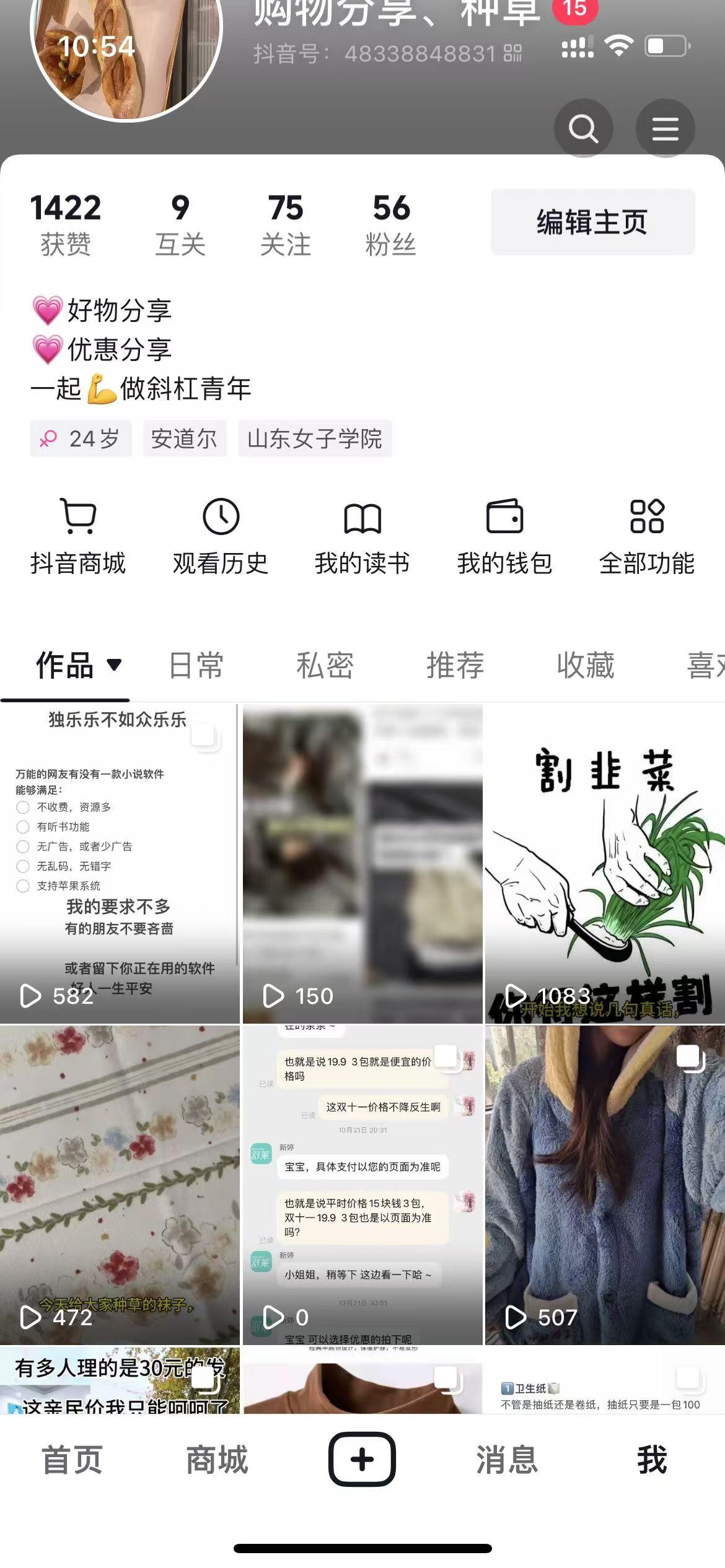Open the hamburger menu
The width and height of the screenshot is (725, 1568).
click(665, 129)
